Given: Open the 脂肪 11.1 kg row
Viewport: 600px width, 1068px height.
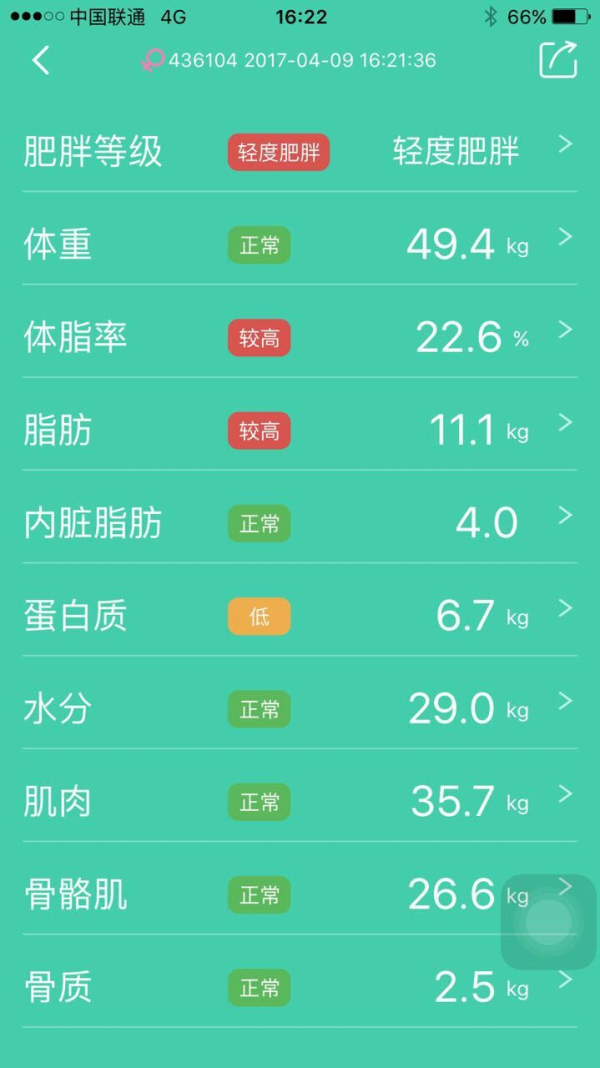Looking at the screenshot, I should point(300,430).
